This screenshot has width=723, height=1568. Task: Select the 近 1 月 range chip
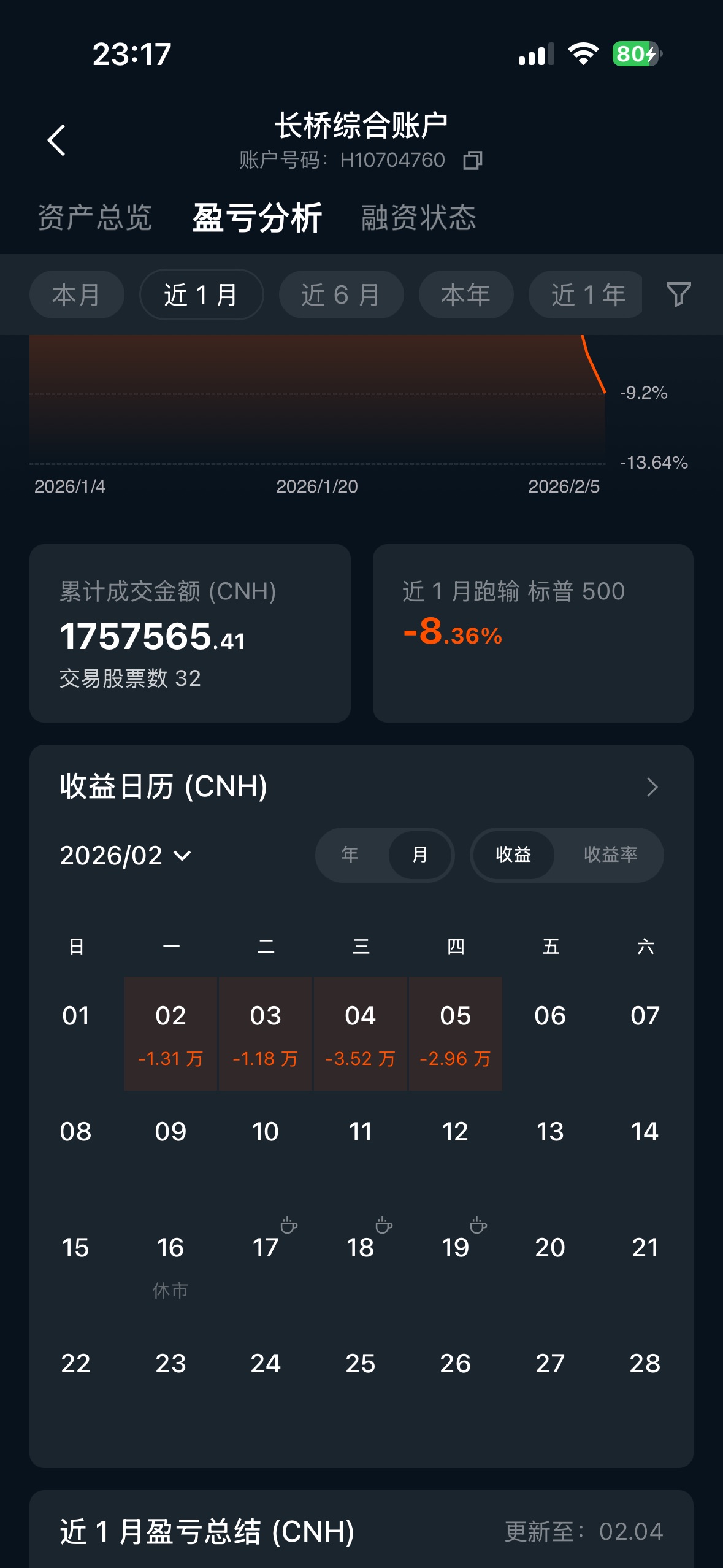click(201, 295)
